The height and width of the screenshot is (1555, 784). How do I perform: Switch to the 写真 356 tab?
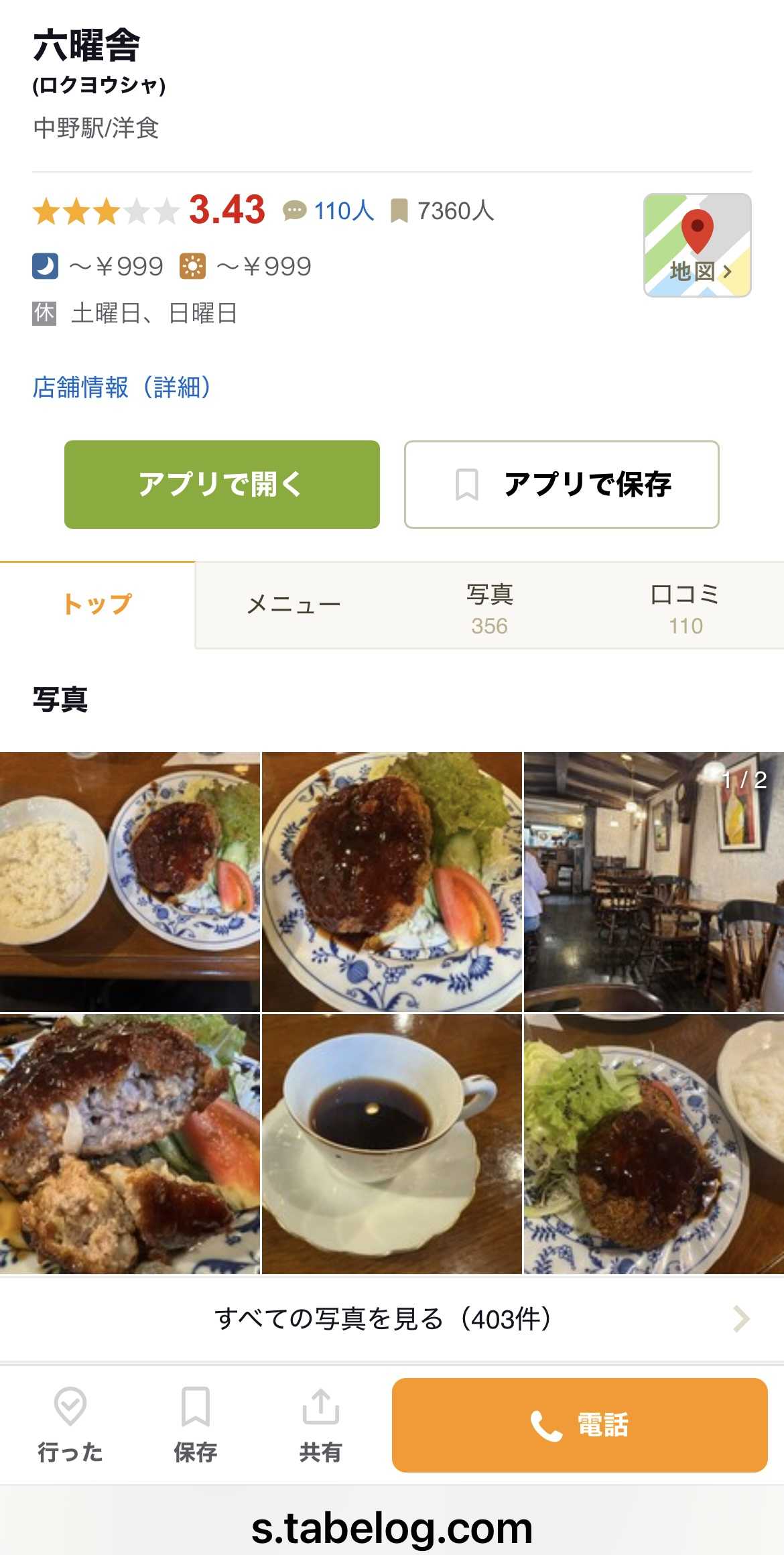click(490, 609)
